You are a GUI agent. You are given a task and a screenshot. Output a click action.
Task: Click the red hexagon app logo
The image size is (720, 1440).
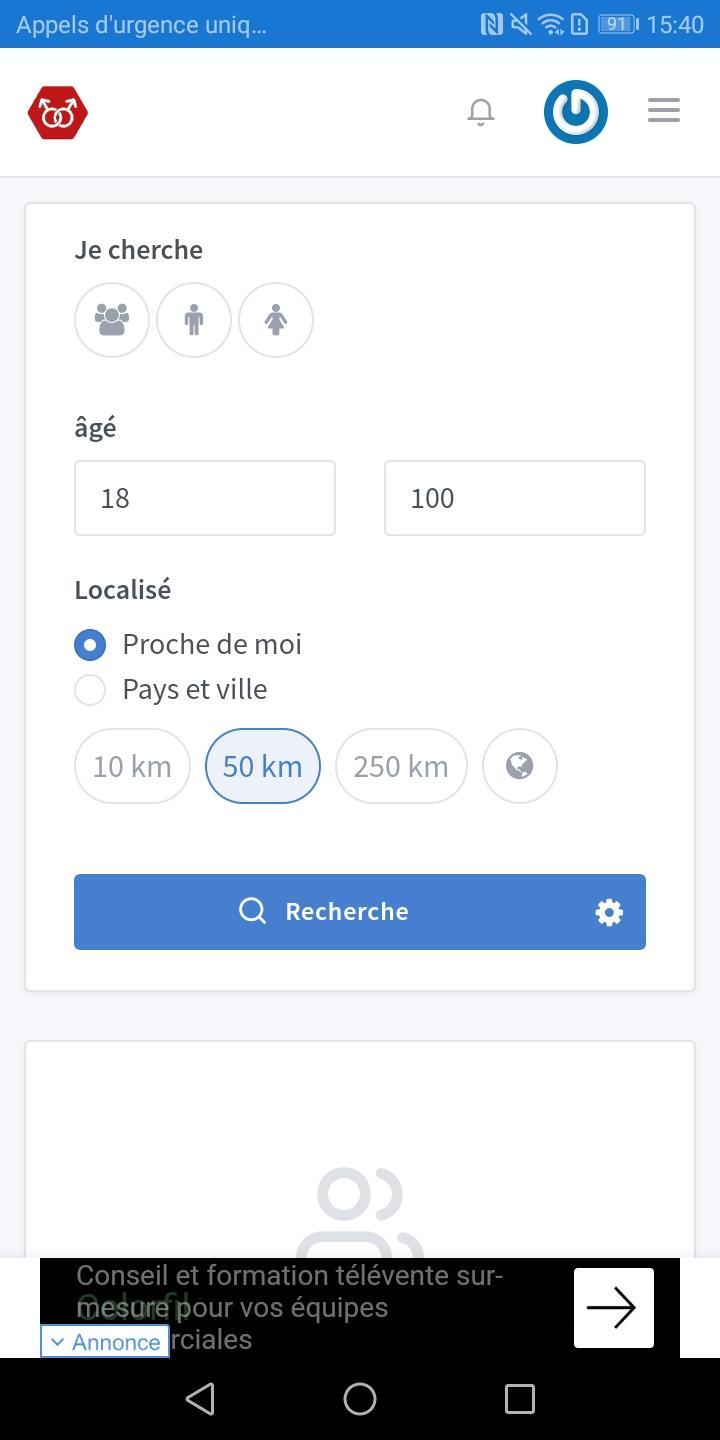point(57,112)
